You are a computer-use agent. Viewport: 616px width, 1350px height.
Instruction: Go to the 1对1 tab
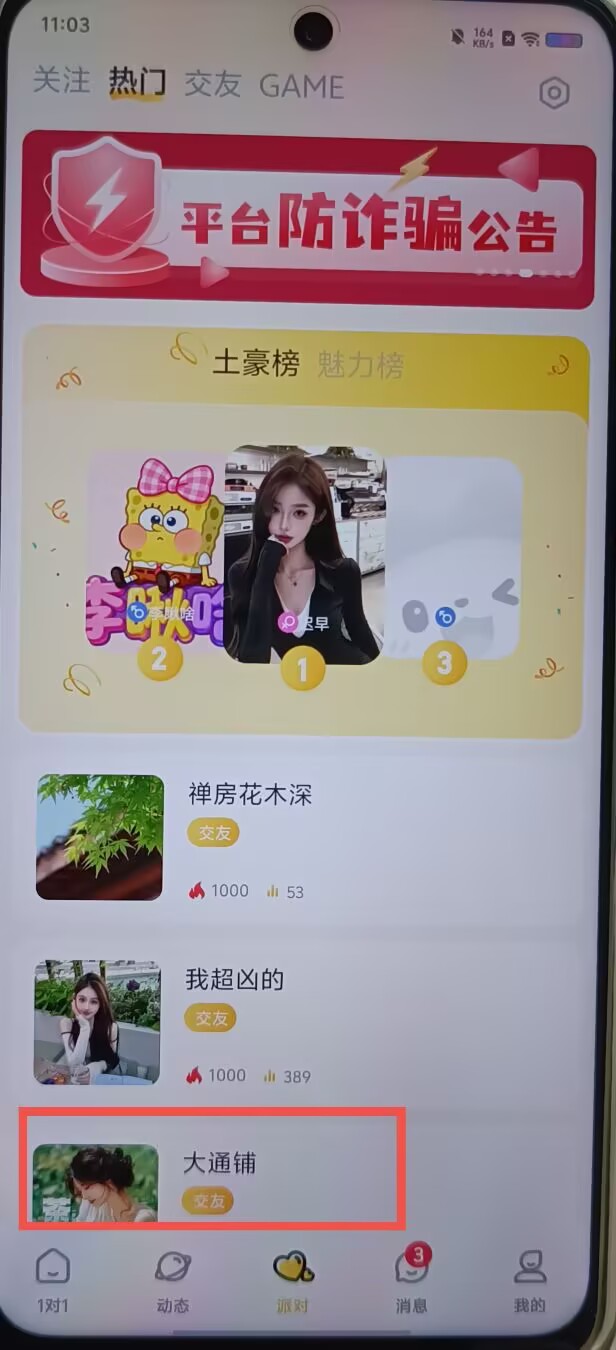point(53,1281)
